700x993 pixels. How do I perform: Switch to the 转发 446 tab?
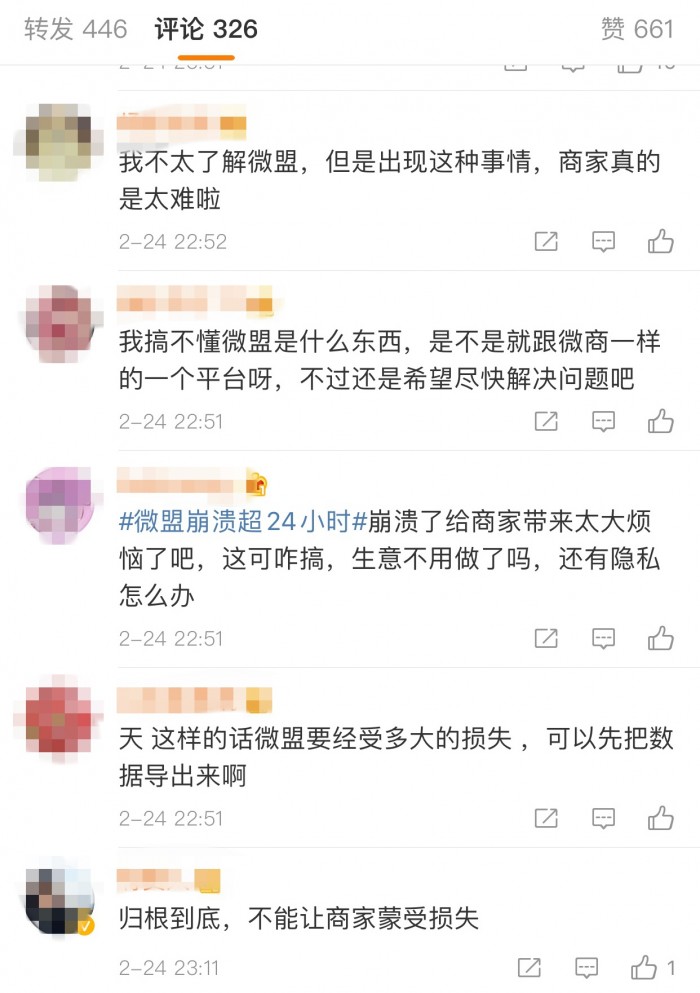click(76, 29)
